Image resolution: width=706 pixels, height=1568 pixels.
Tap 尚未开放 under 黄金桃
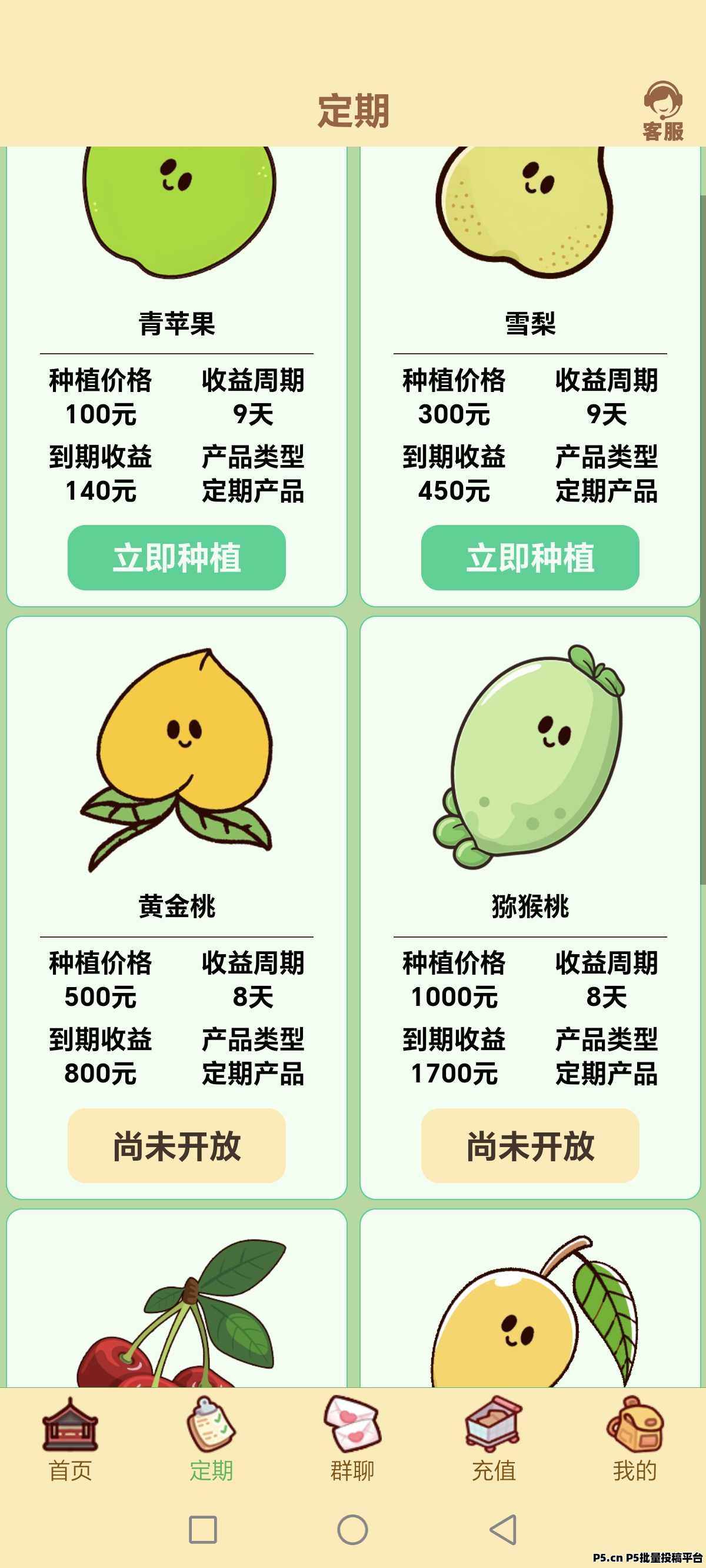(176, 1145)
